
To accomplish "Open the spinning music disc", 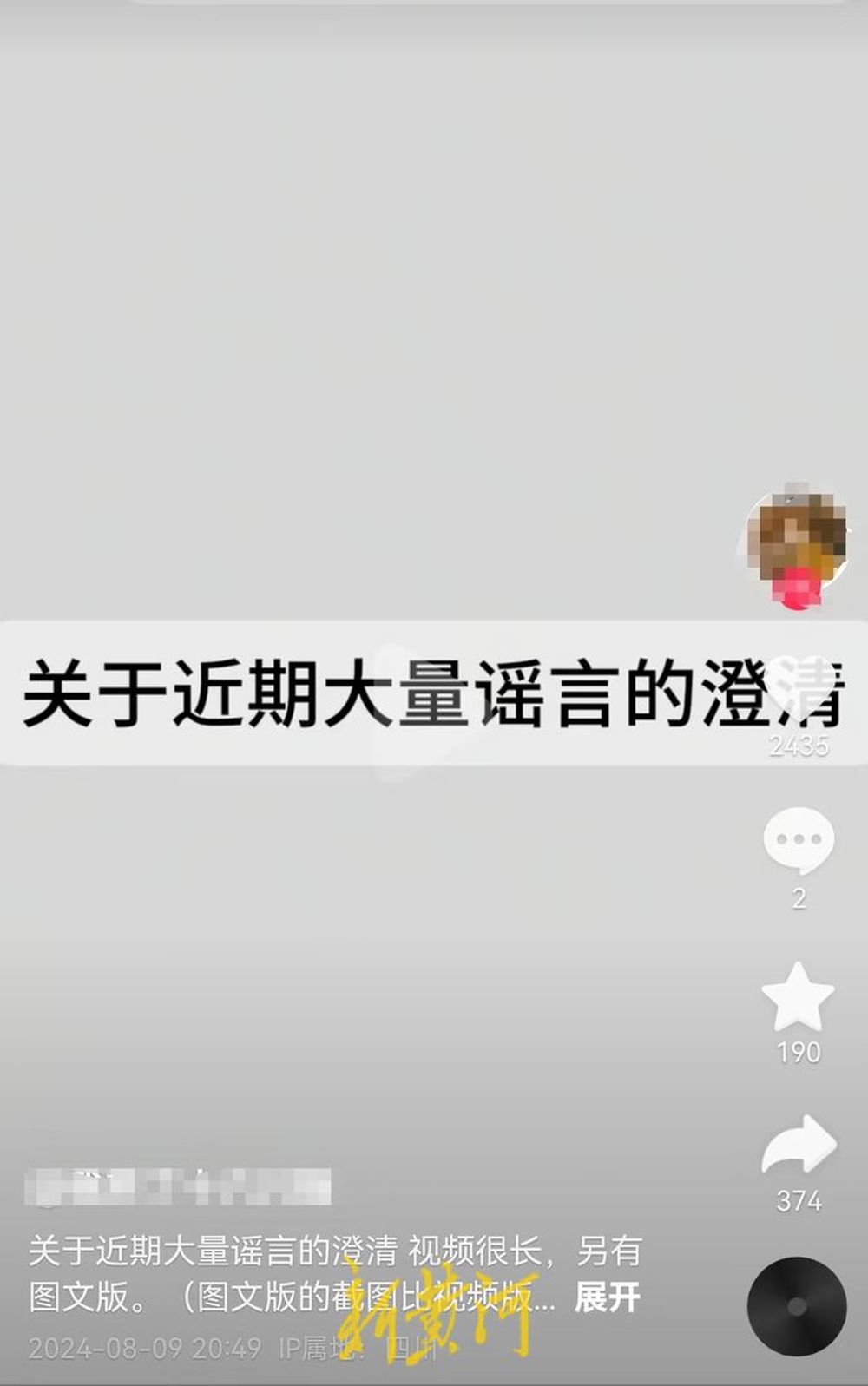I will (797, 1306).
